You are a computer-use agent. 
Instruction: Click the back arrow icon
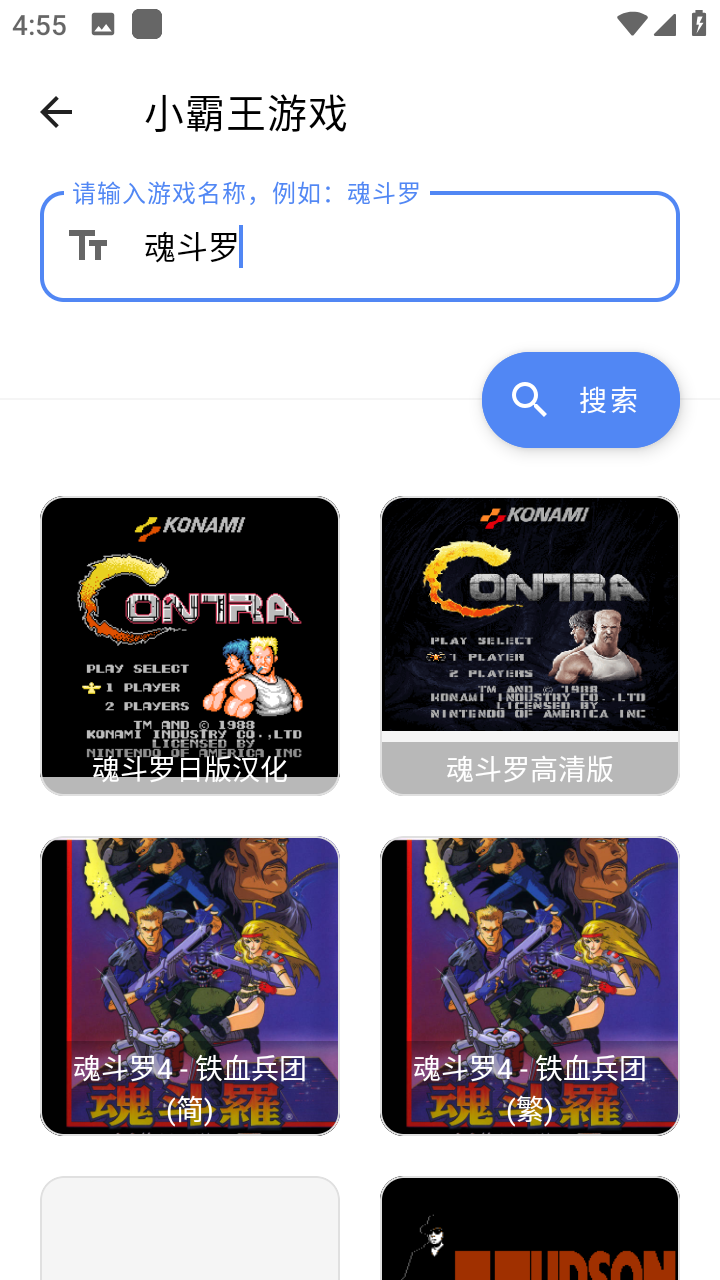(56, 112)
